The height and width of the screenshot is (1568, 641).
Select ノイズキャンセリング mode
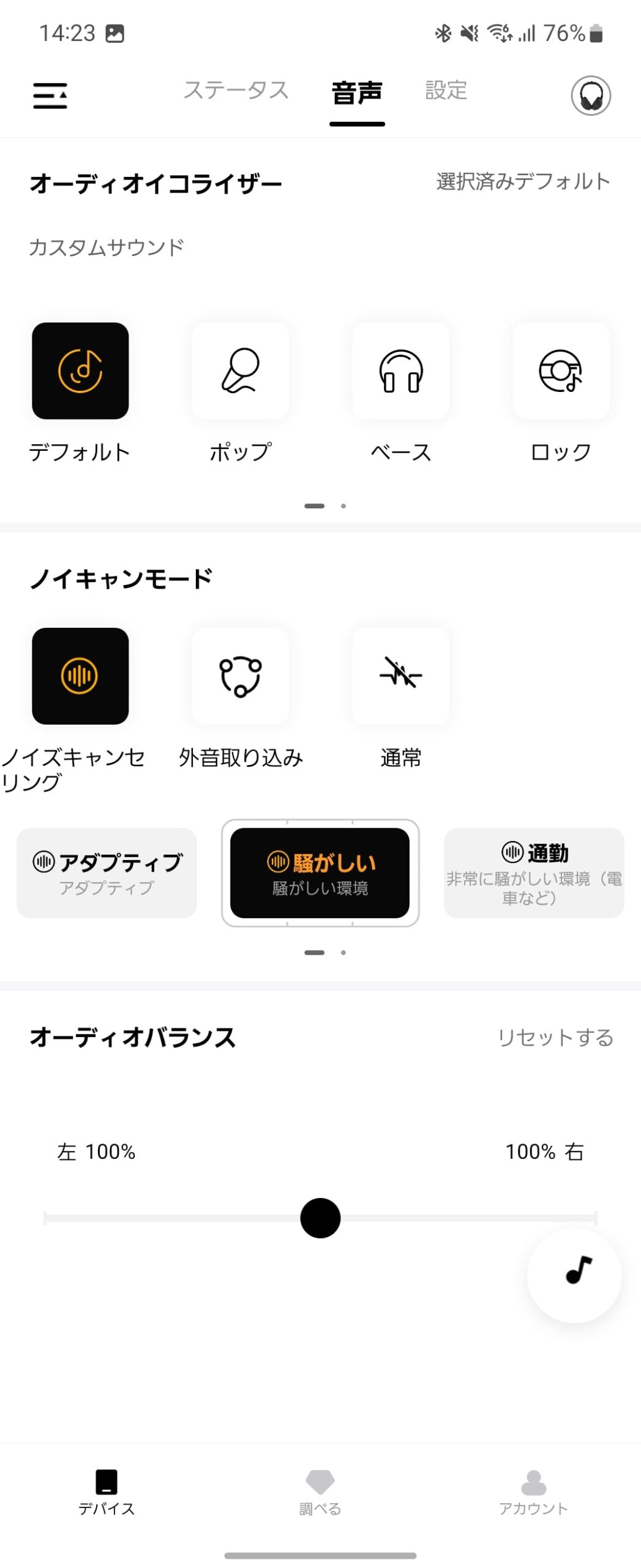80,676
